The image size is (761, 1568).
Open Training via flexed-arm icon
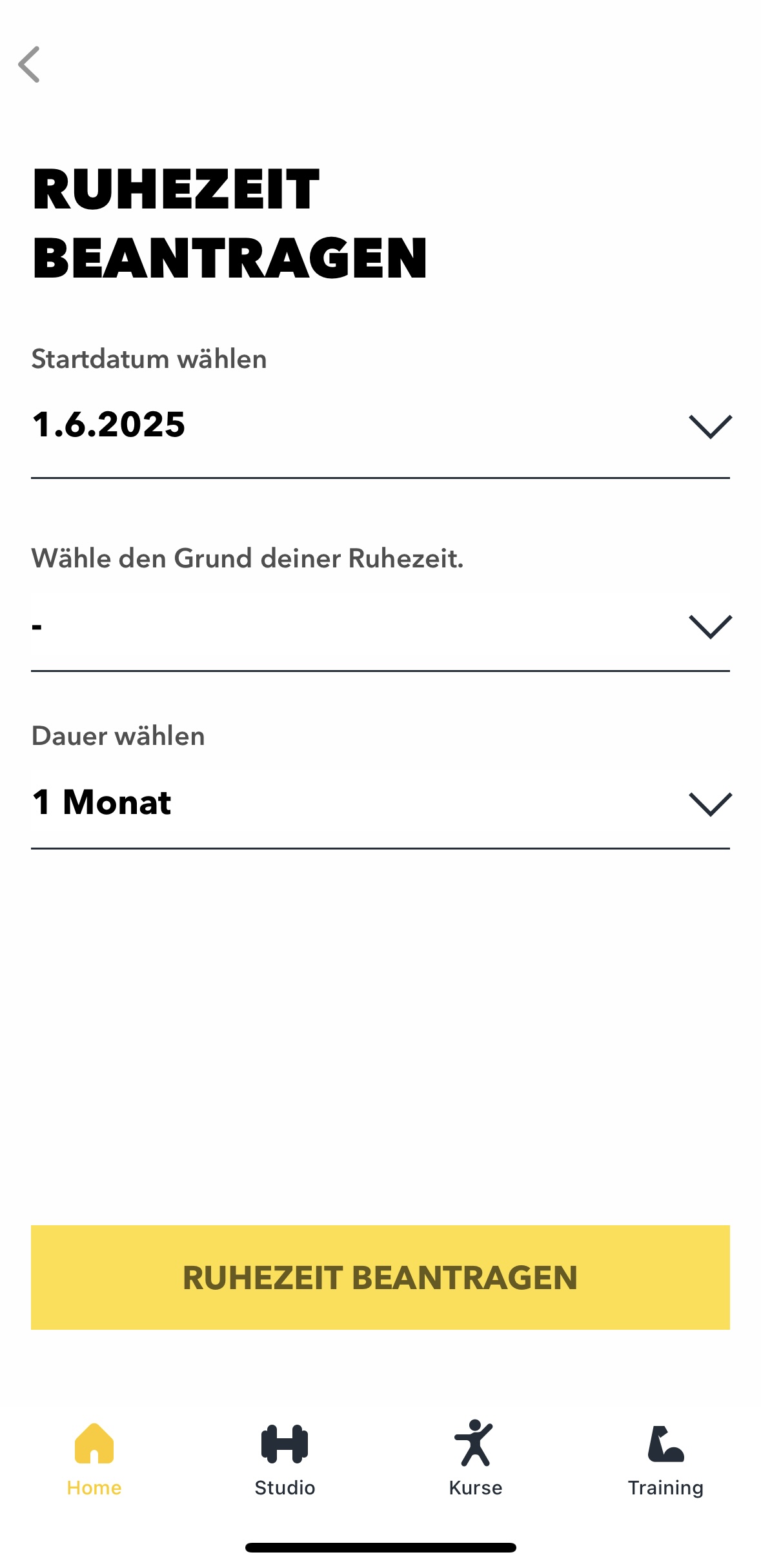point(666,1459)
